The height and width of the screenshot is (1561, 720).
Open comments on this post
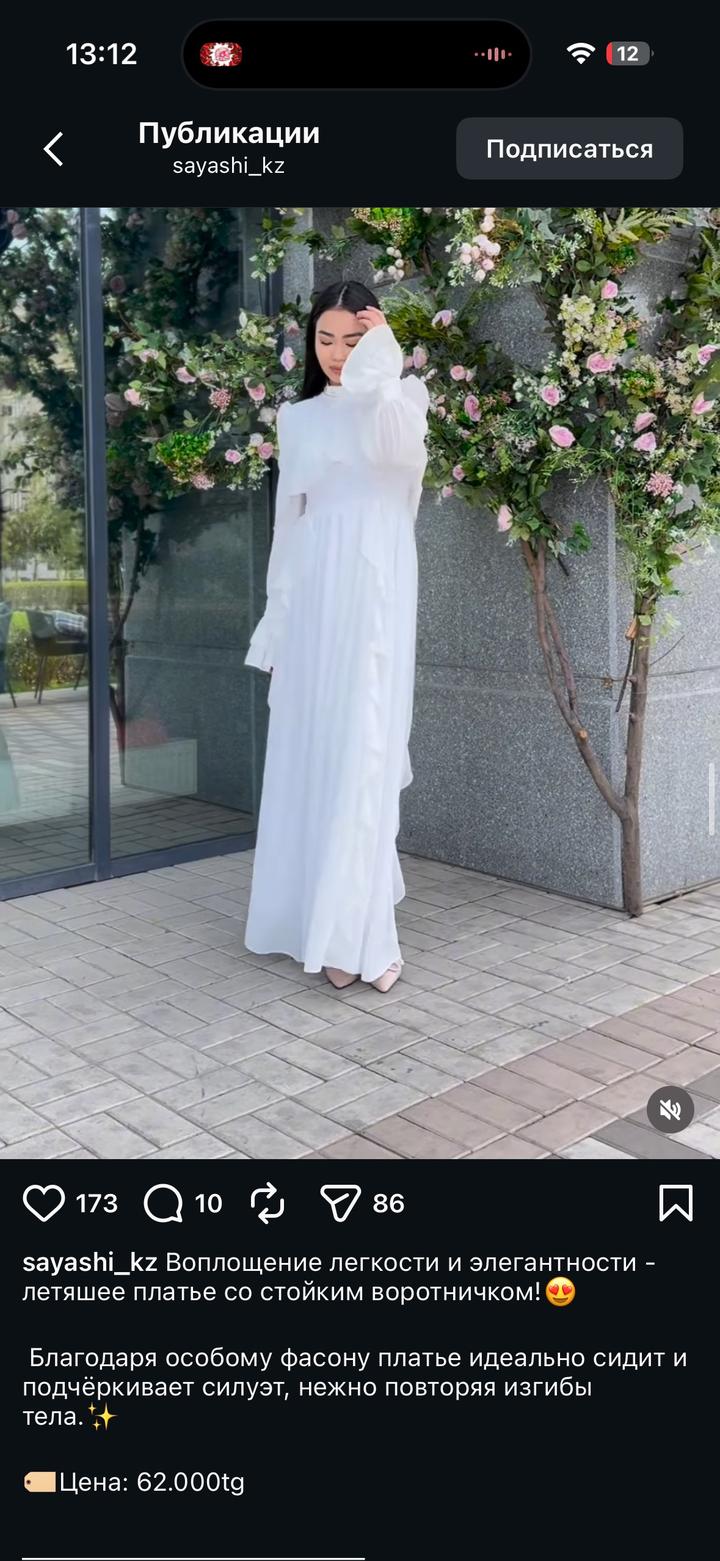pyautogui.click(x=163, y=1203)
